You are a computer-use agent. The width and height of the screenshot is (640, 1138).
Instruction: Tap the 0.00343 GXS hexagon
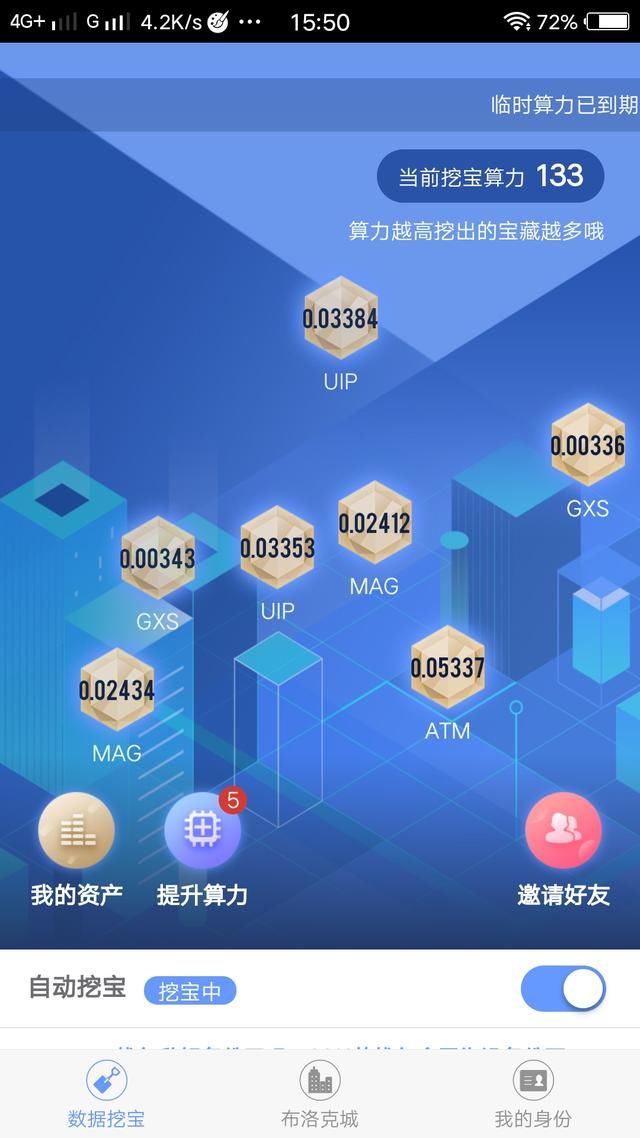(x=158, y=558)
